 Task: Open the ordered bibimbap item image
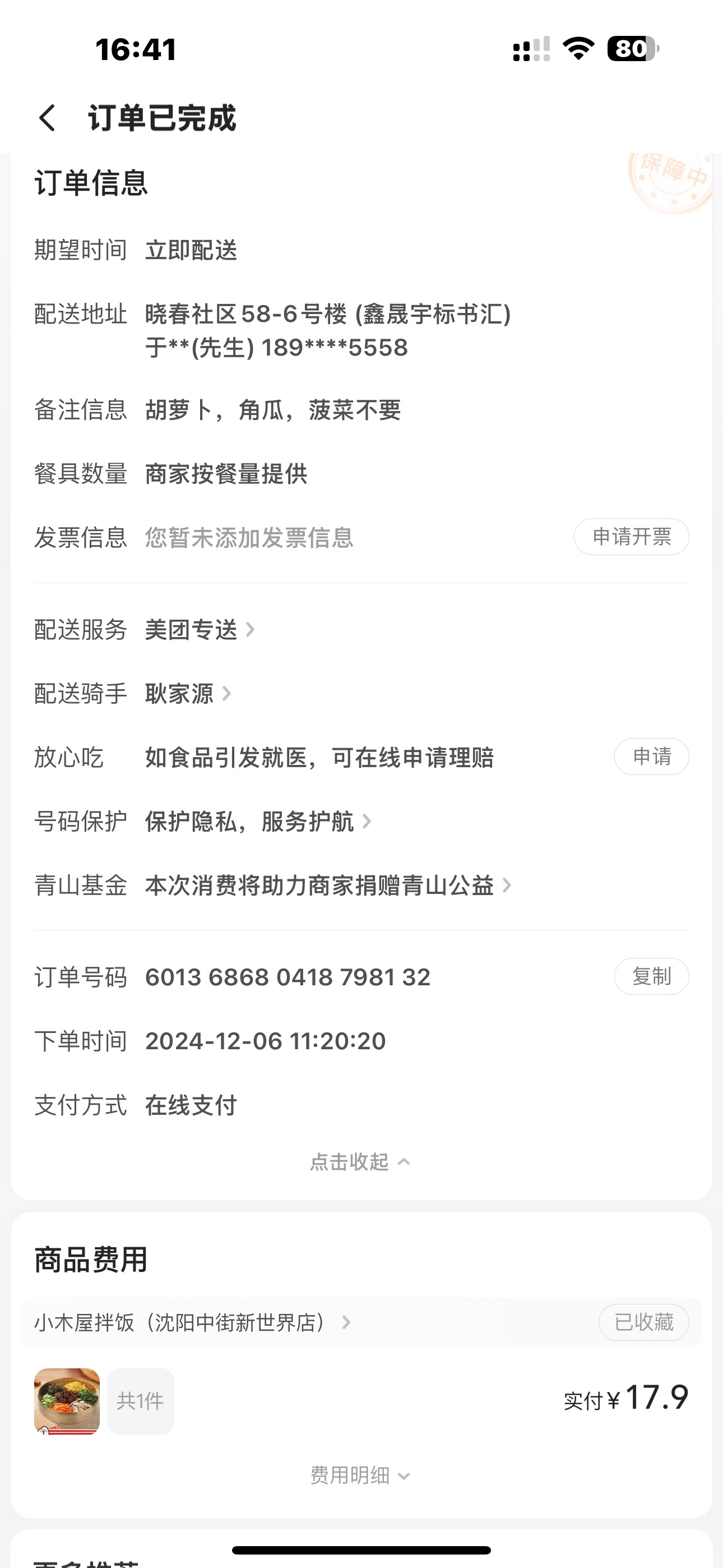point(67,1401)
